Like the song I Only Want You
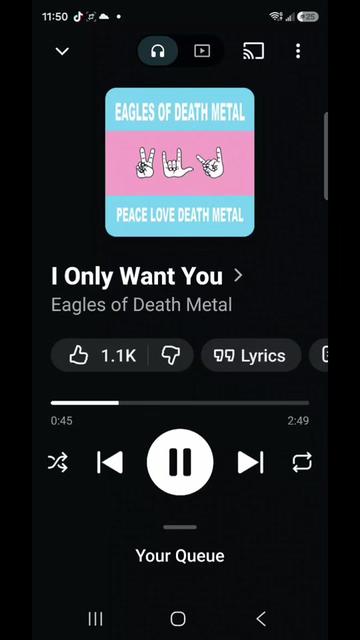 click(x=101, y=355)
